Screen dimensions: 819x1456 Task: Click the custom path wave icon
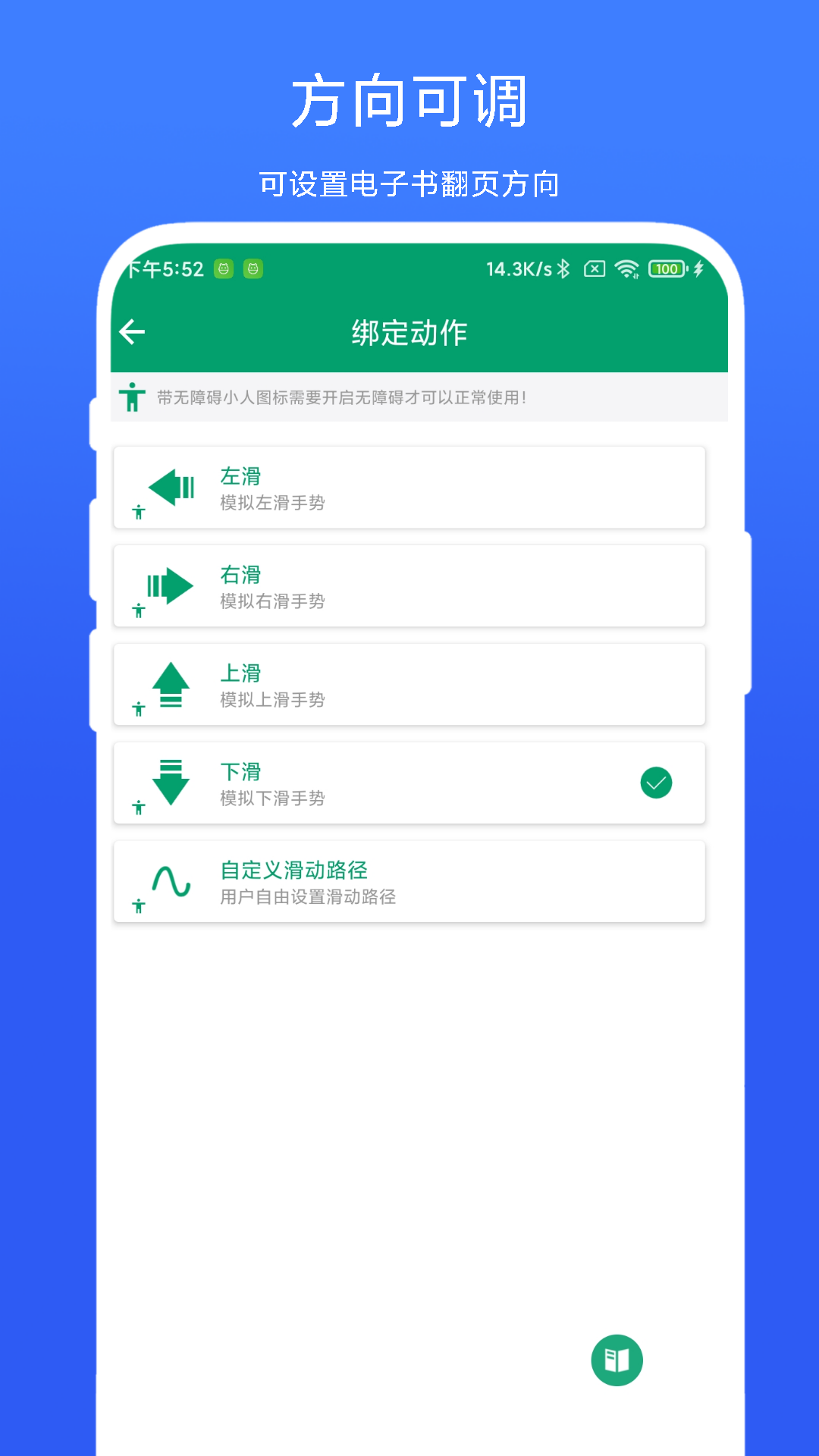(x=171, y=880)
